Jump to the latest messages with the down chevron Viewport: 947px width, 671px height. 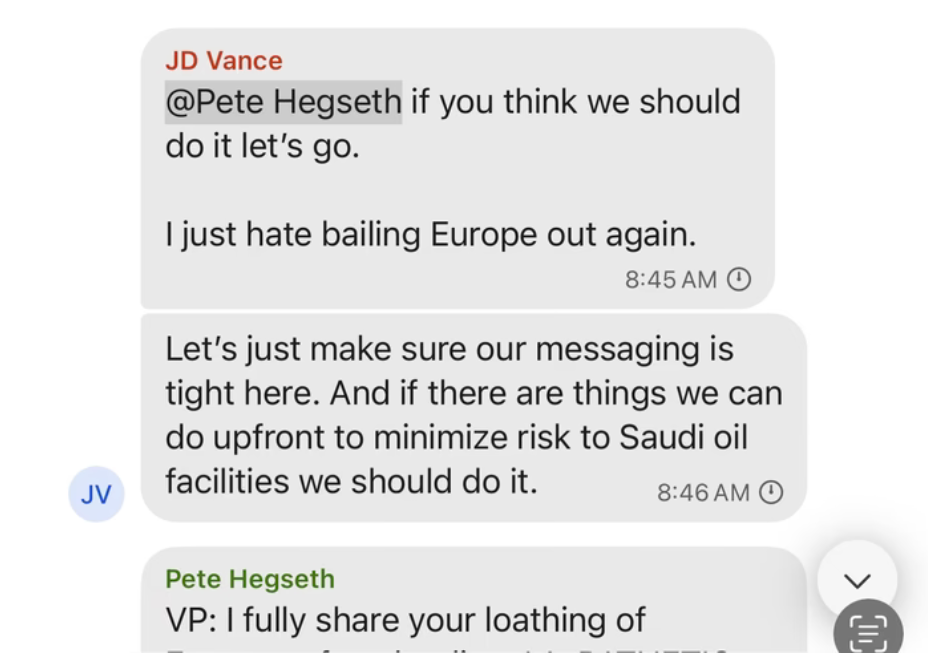pos(857,580)
